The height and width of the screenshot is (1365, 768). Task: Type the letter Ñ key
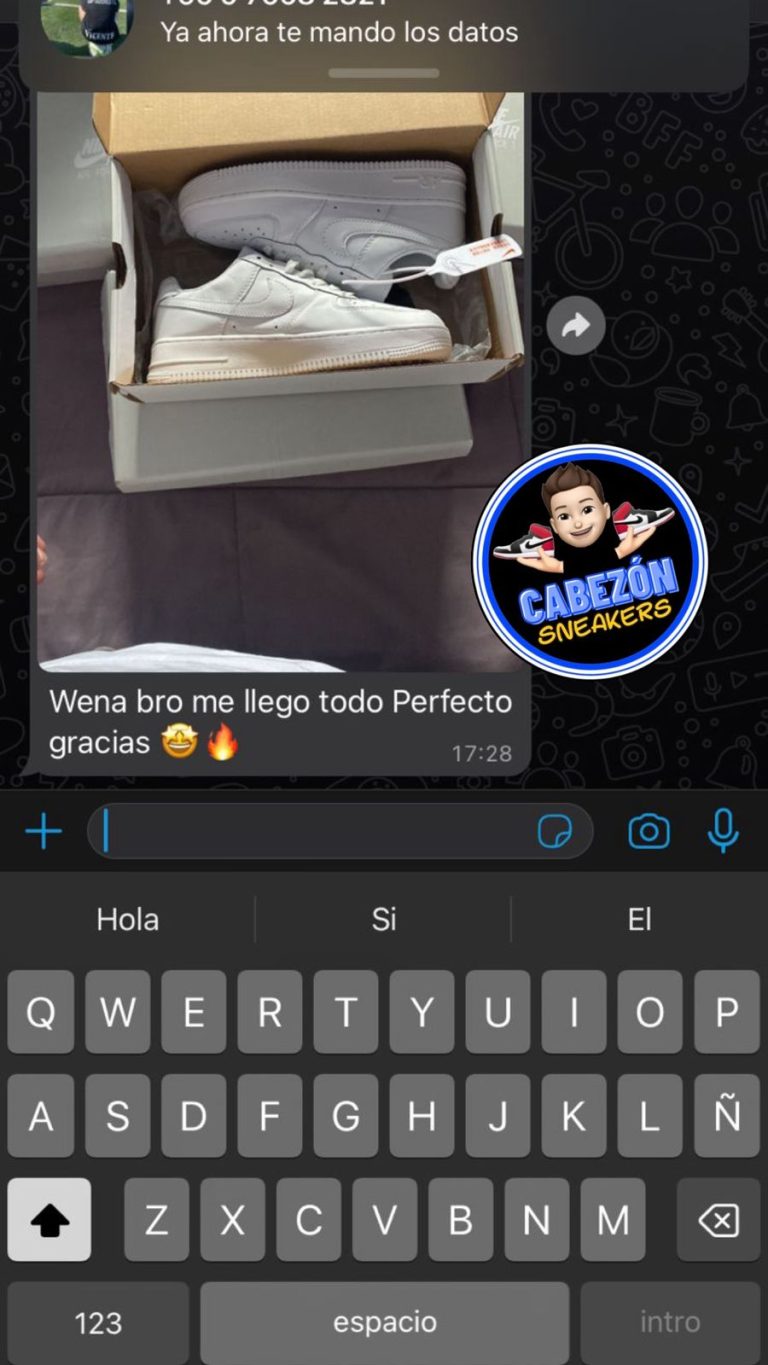tap(727, 1115)
